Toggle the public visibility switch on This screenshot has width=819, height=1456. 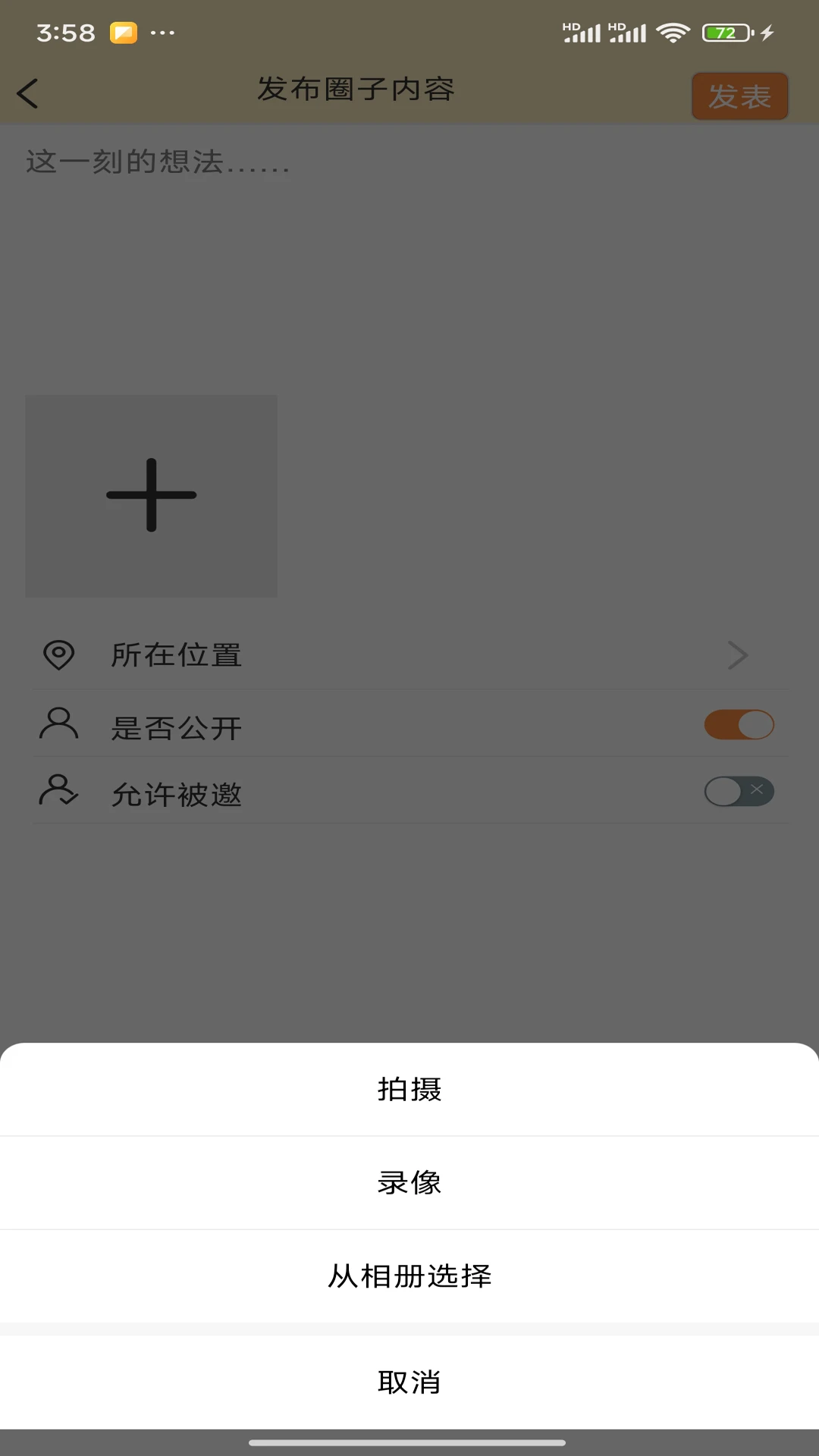[x=738, y=724]
